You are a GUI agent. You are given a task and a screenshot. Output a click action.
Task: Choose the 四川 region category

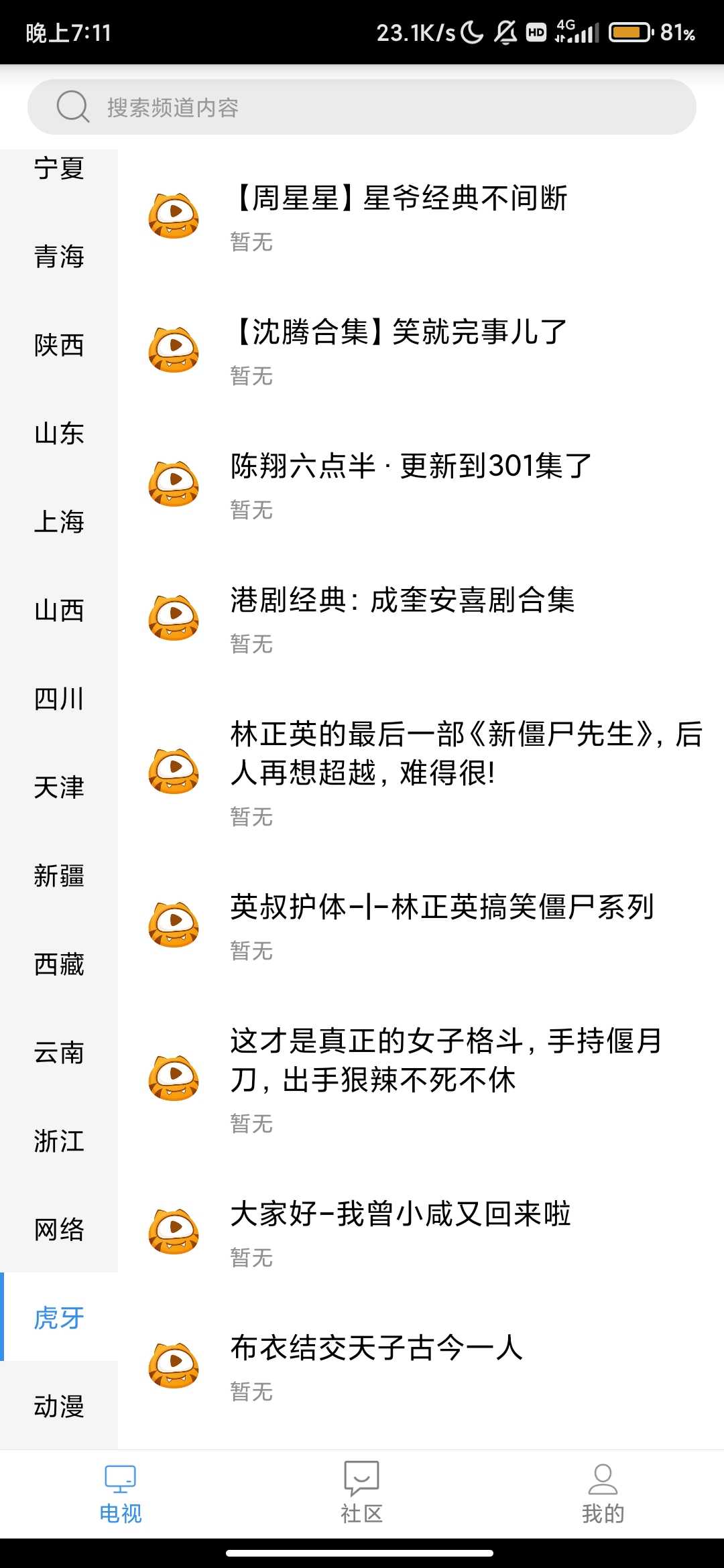click(x=59, y=698)
